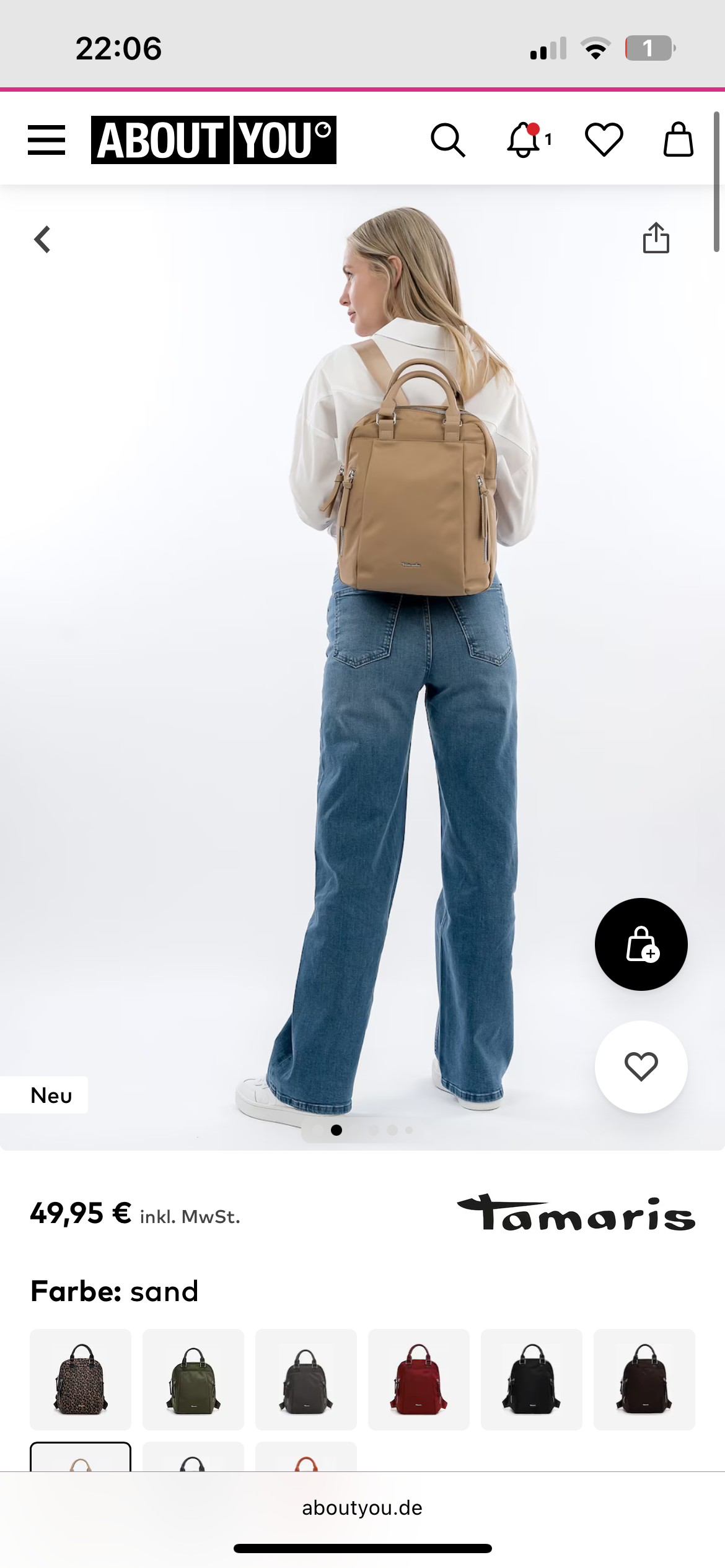Choose the black backpack color
Viewport: 725px width, 1568px height.
[x=532, y=1379]
